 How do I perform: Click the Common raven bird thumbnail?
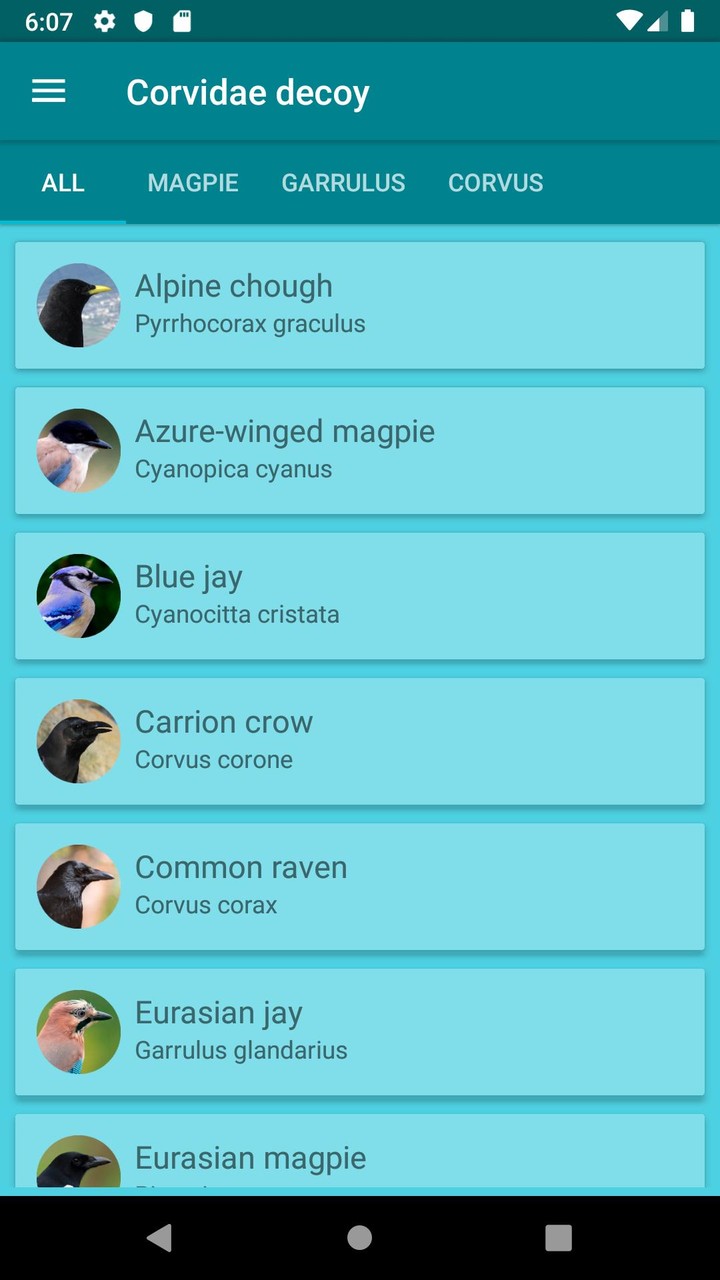78,887
